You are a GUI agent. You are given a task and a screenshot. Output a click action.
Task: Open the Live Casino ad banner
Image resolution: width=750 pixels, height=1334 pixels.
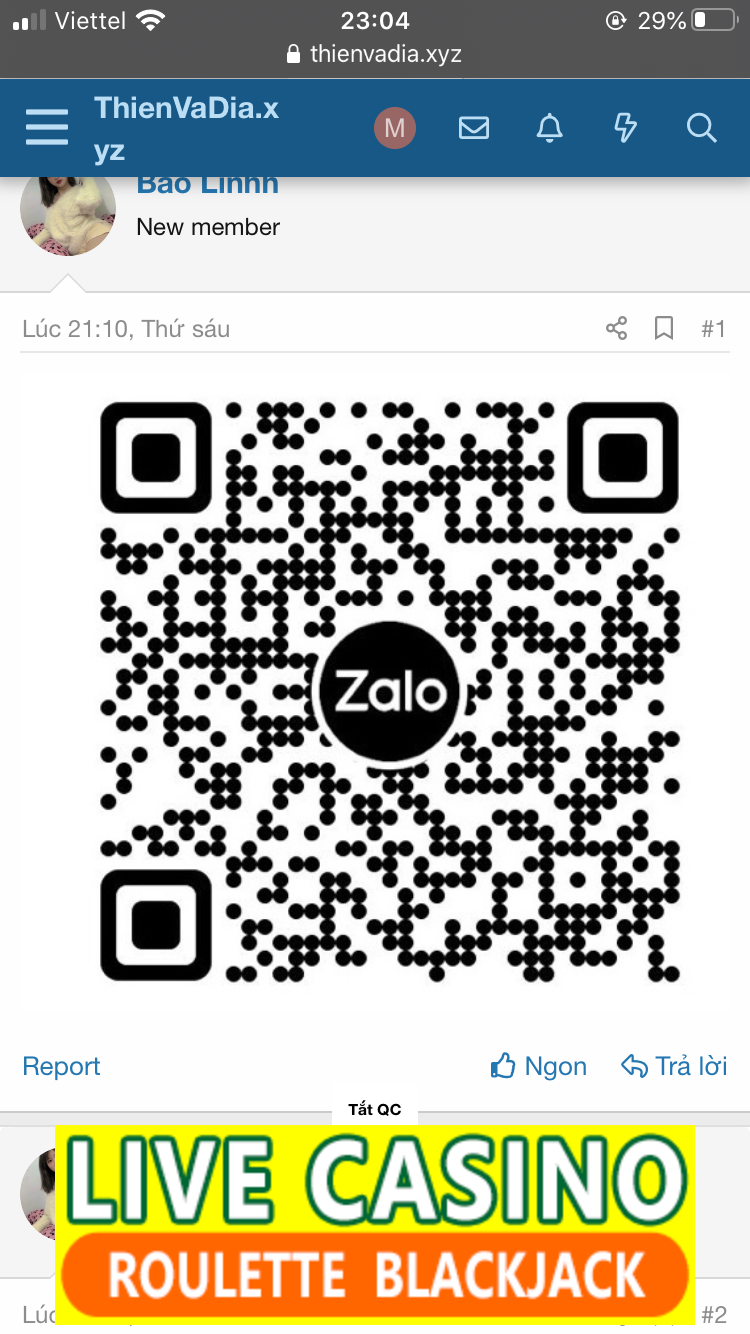[x=375, y=1225]
